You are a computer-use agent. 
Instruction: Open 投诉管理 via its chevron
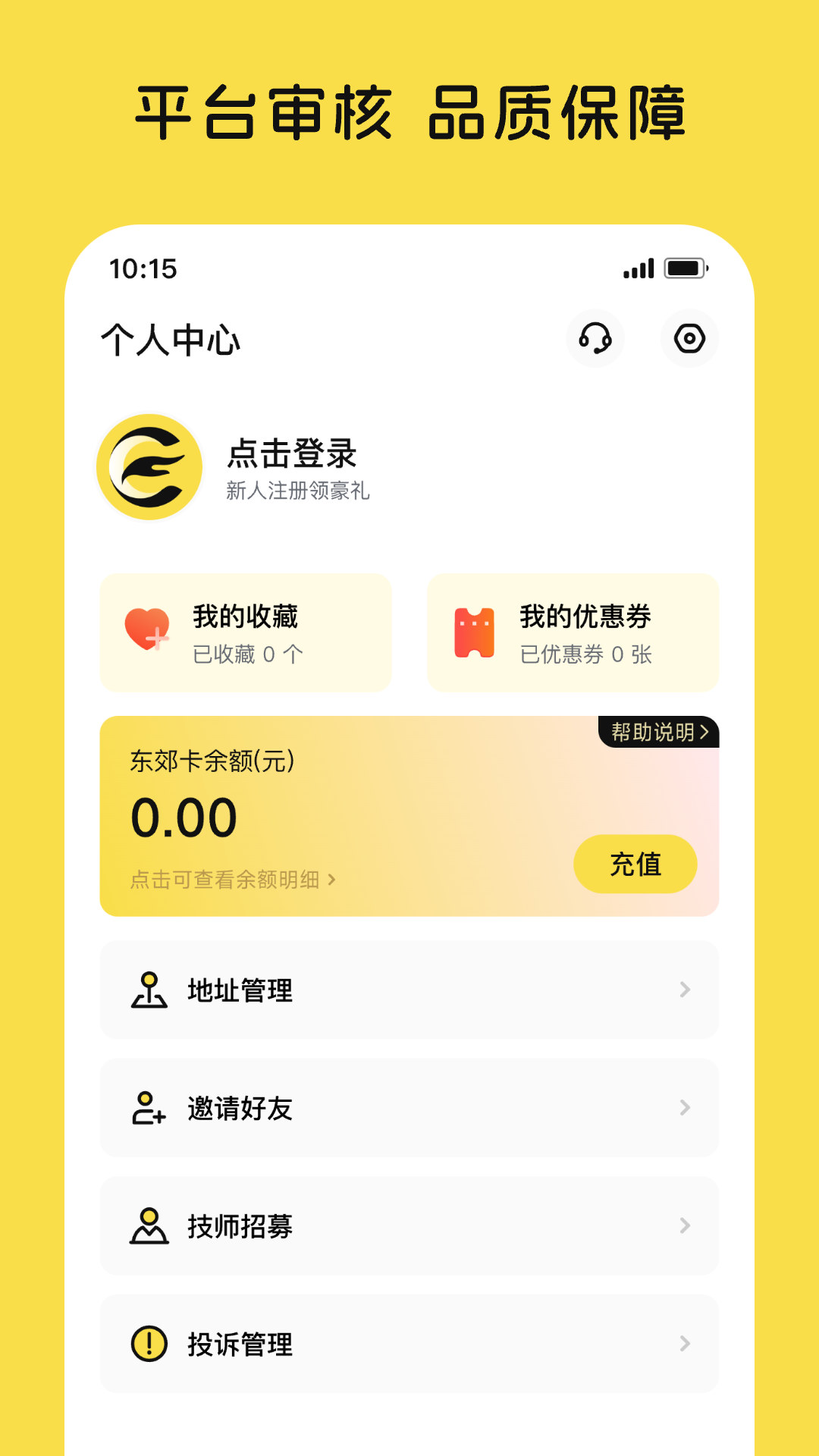tap(683, 1345)
